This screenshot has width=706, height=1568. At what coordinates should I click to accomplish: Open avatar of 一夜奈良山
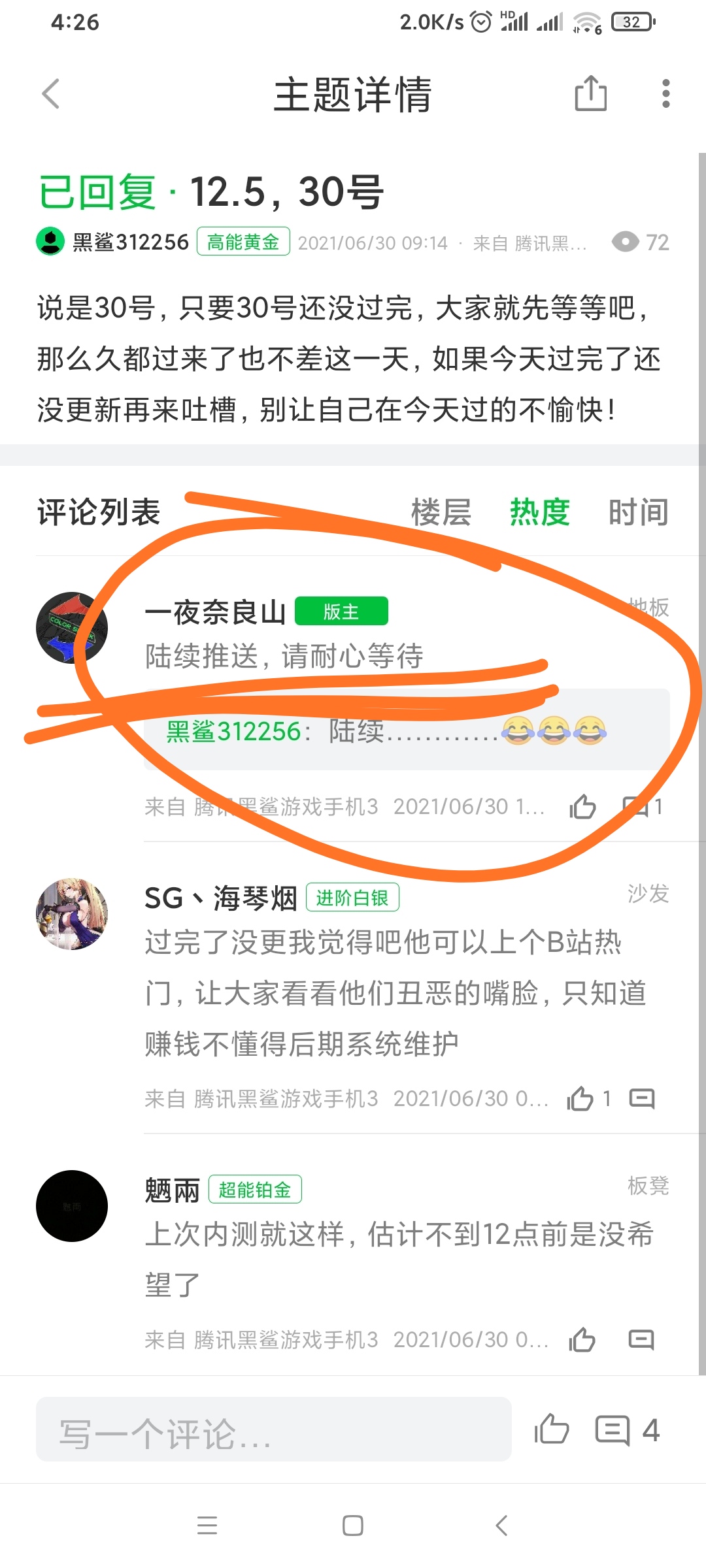point(71,628)
